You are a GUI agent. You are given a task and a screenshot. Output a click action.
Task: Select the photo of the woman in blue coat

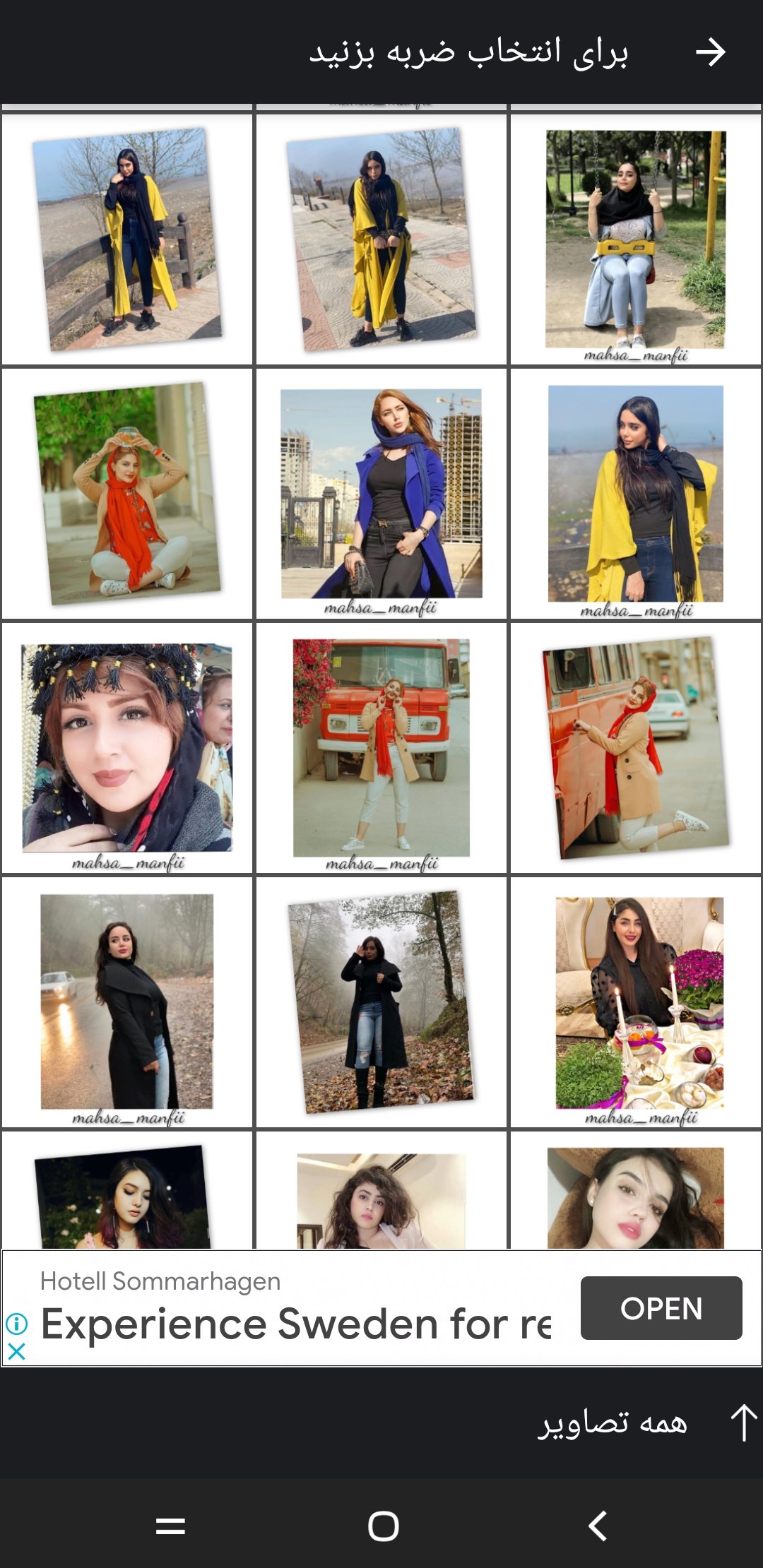pyautogui.click(x=381, y=494)
